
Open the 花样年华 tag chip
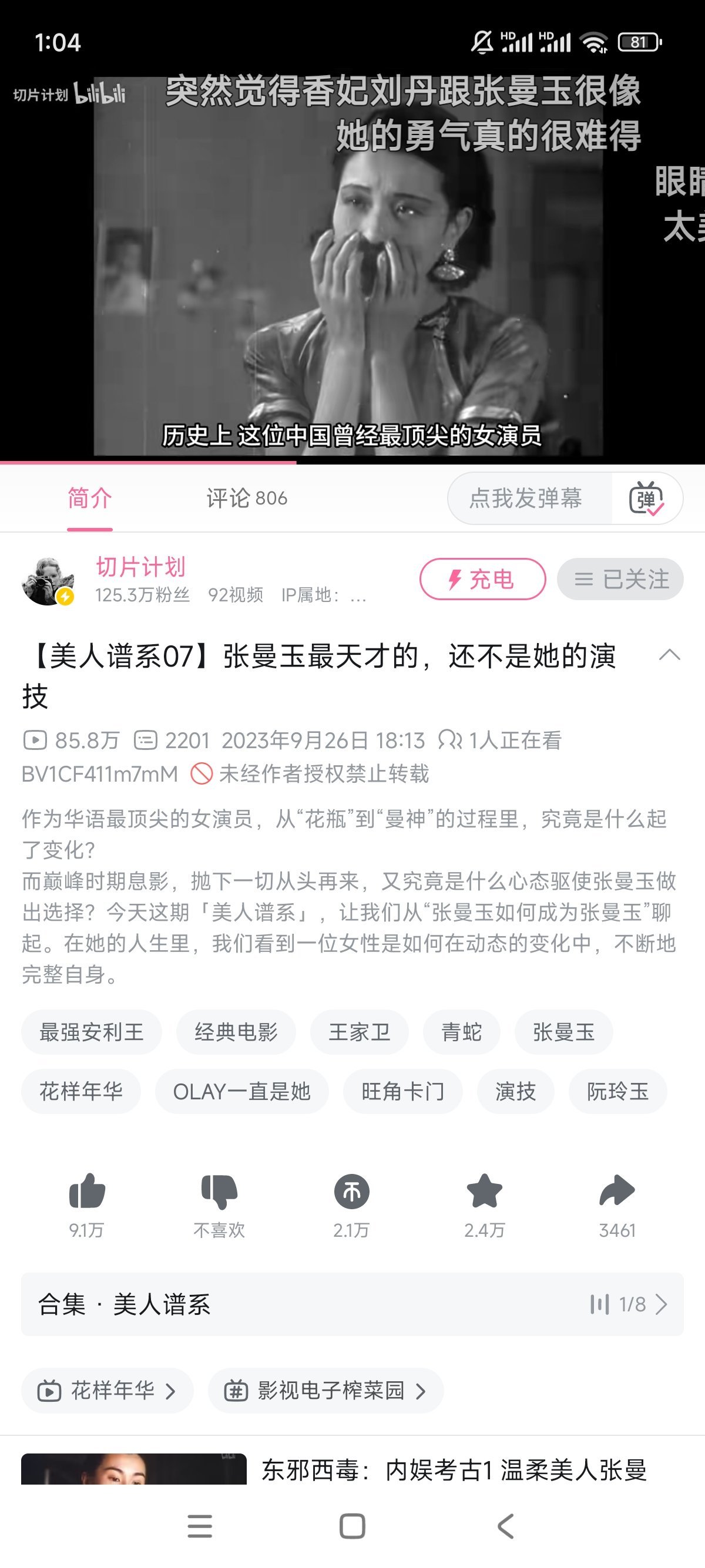pyautogui.click(x=81, y=1091)
